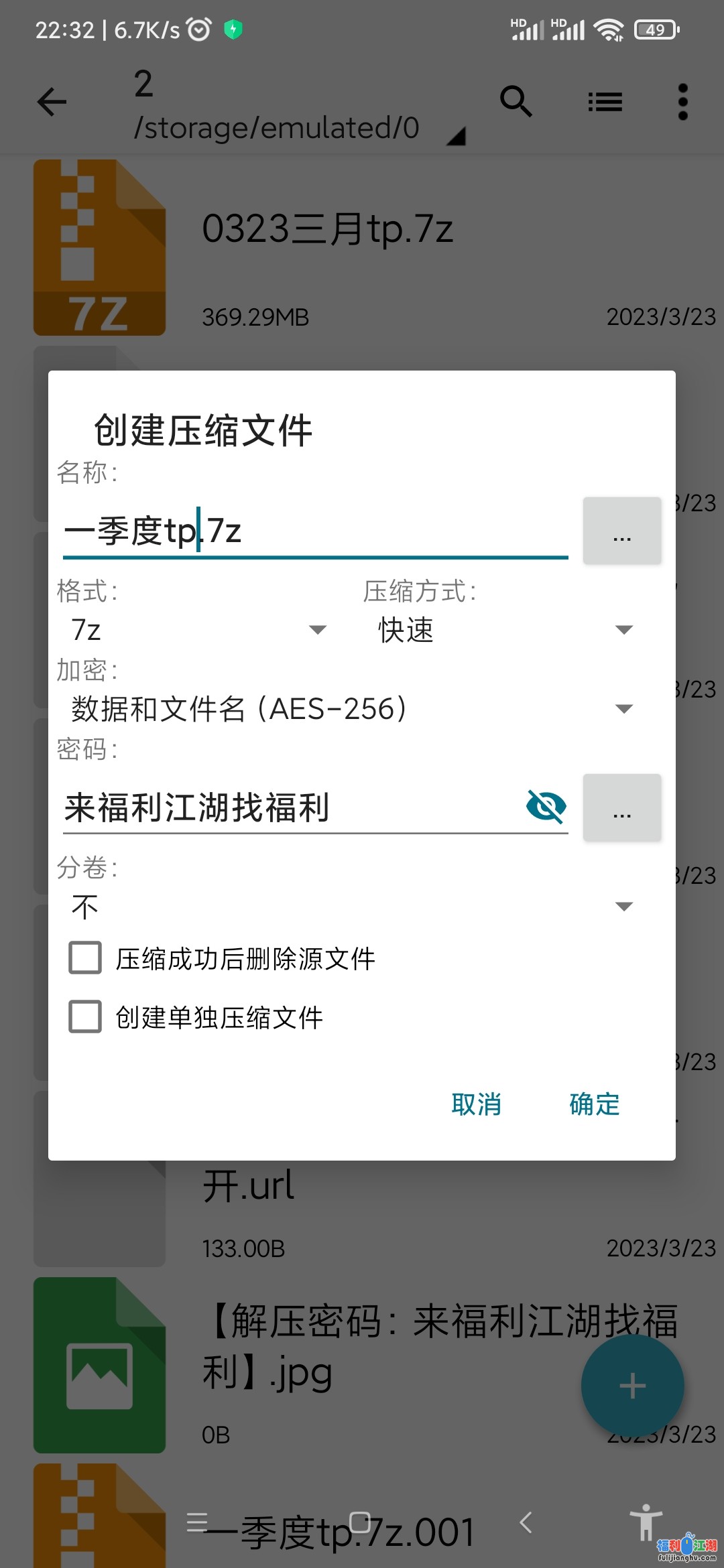Tap the system back button in navigation bar

(526, 1522)
